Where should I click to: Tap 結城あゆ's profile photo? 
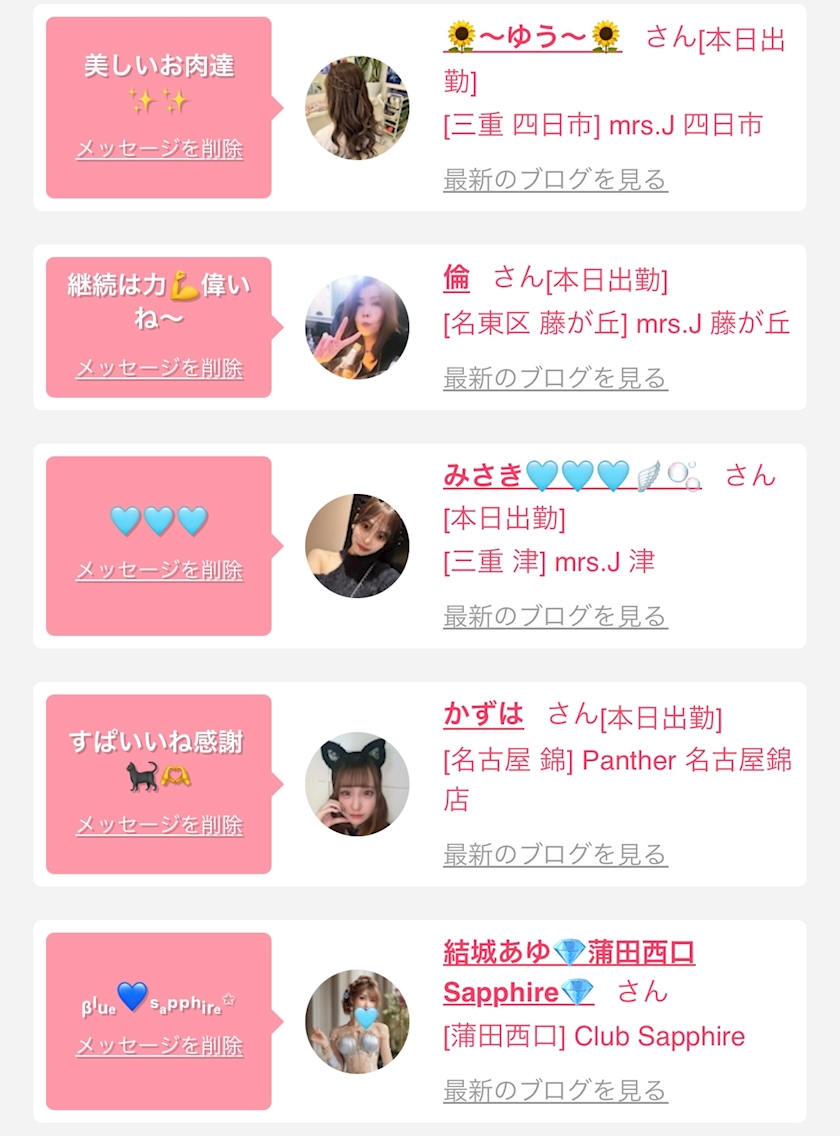(x=357, y=1021)
